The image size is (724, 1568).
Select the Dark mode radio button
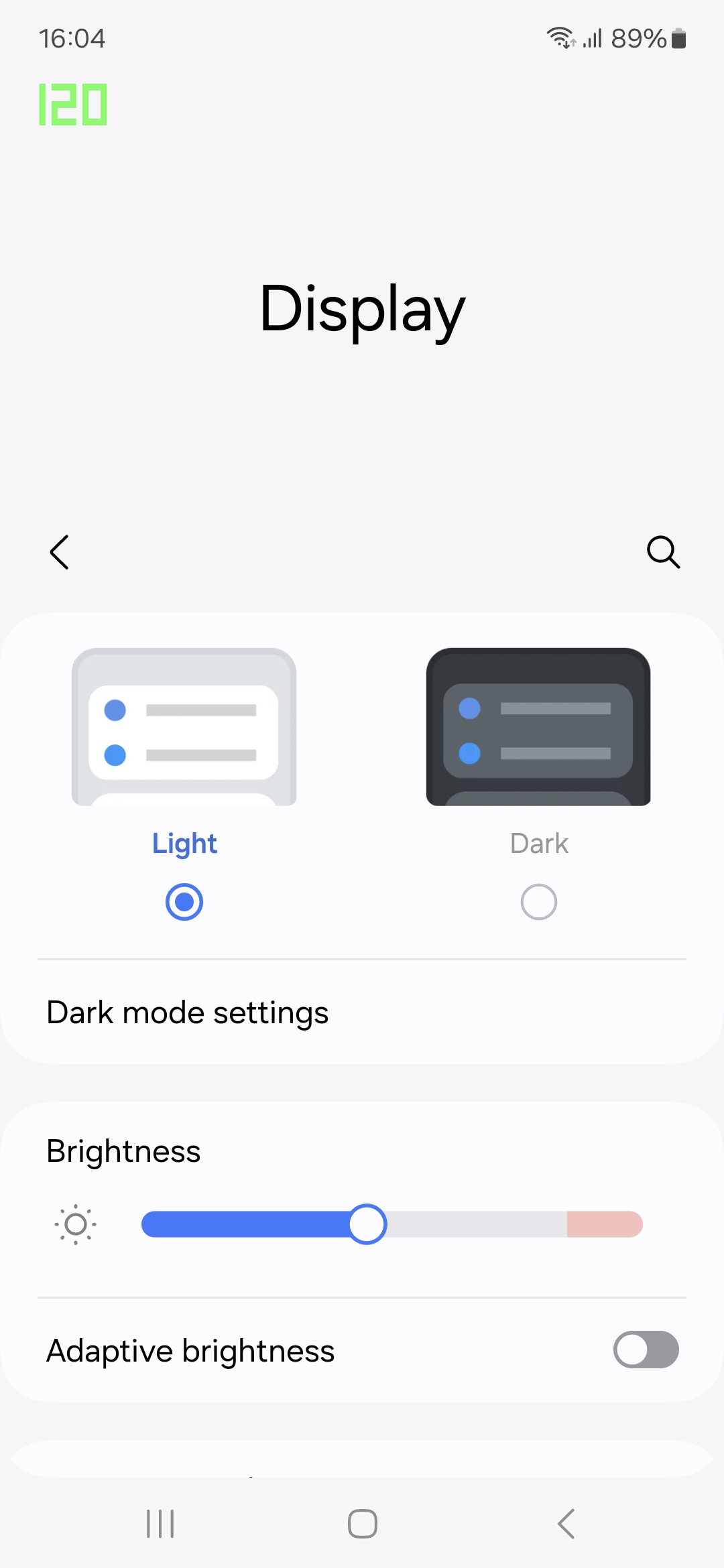(538, 902)
